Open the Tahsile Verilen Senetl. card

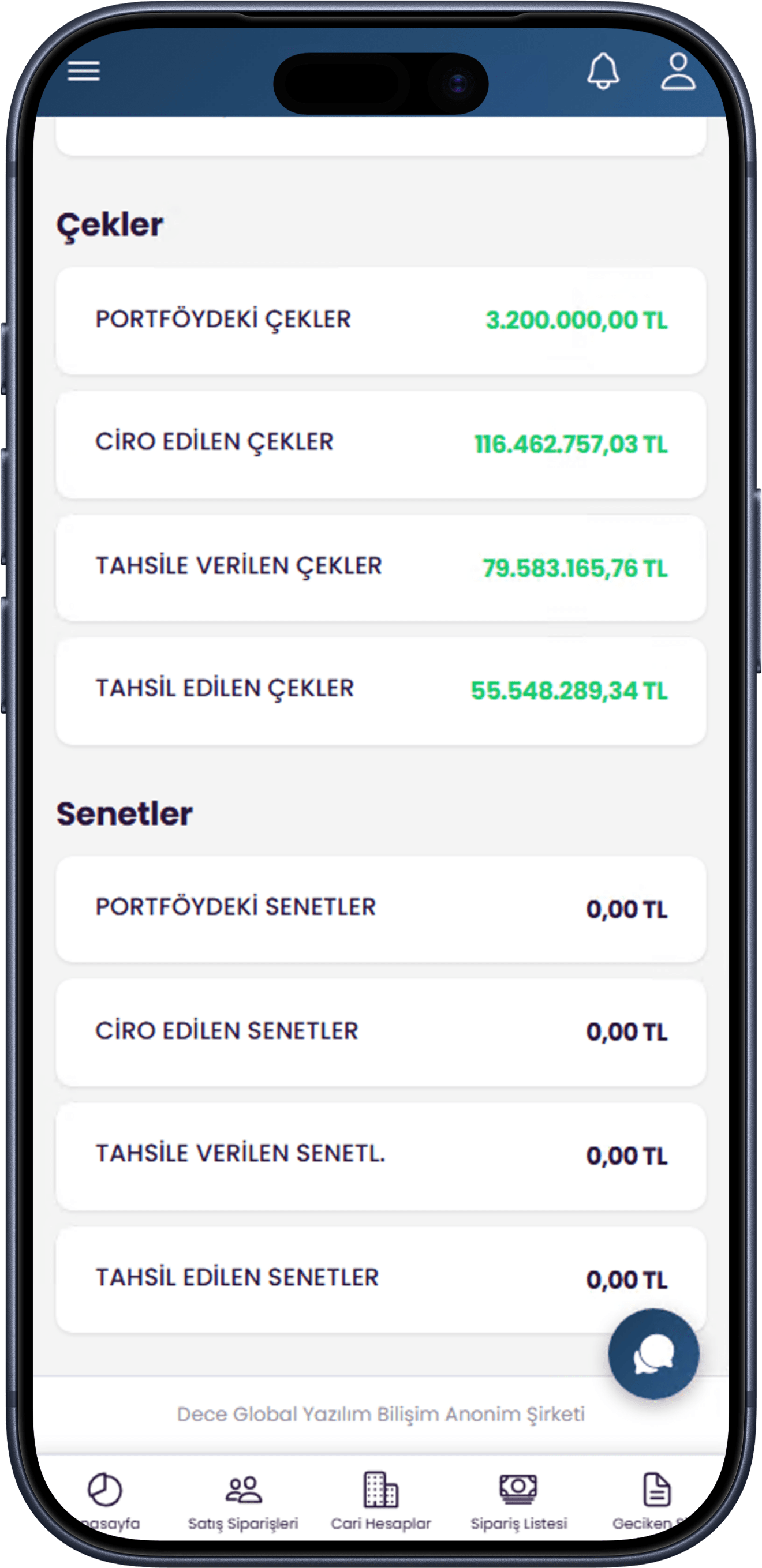[x=380, y=1156]
